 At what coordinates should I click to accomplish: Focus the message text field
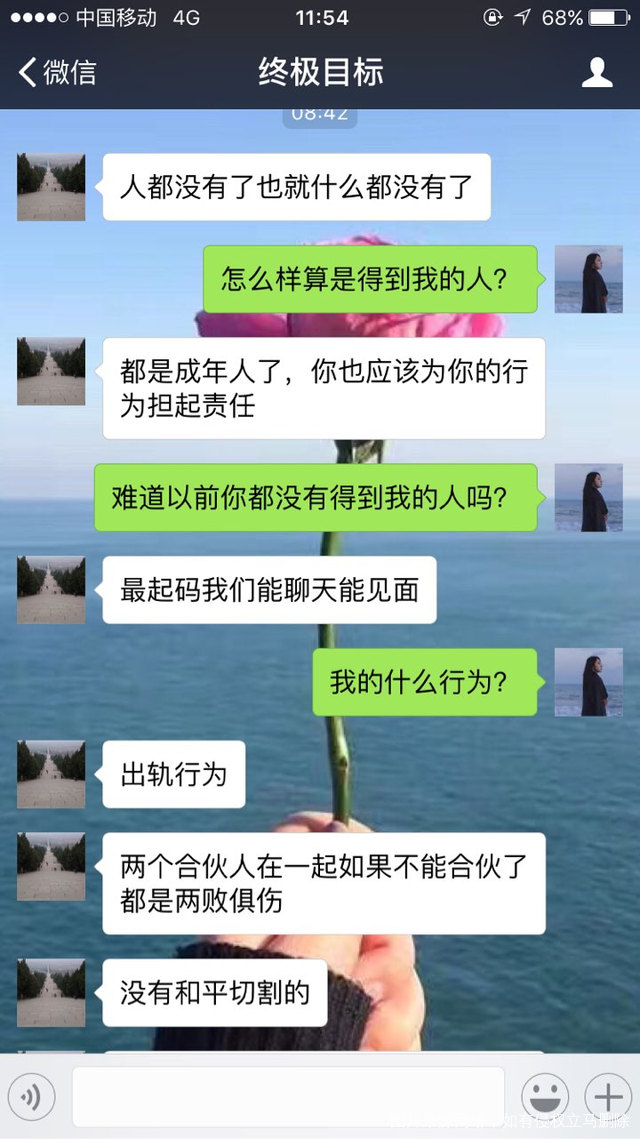click(x=288, y=1097)
